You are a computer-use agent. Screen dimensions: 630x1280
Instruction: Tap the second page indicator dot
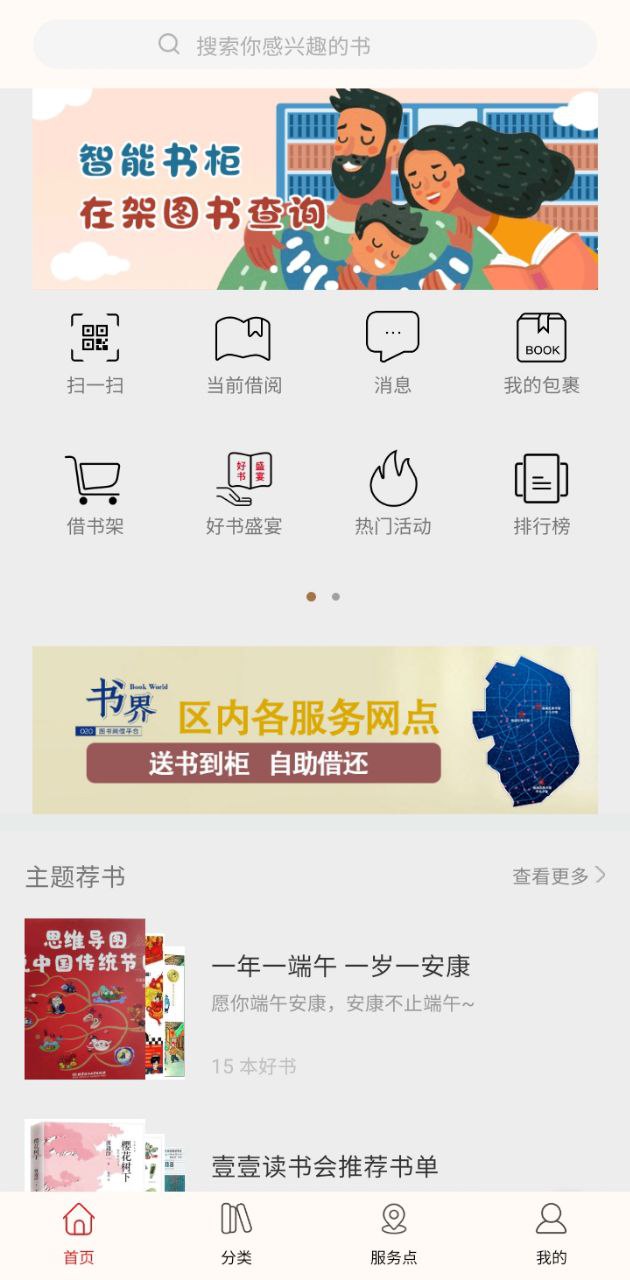[336, 597]
